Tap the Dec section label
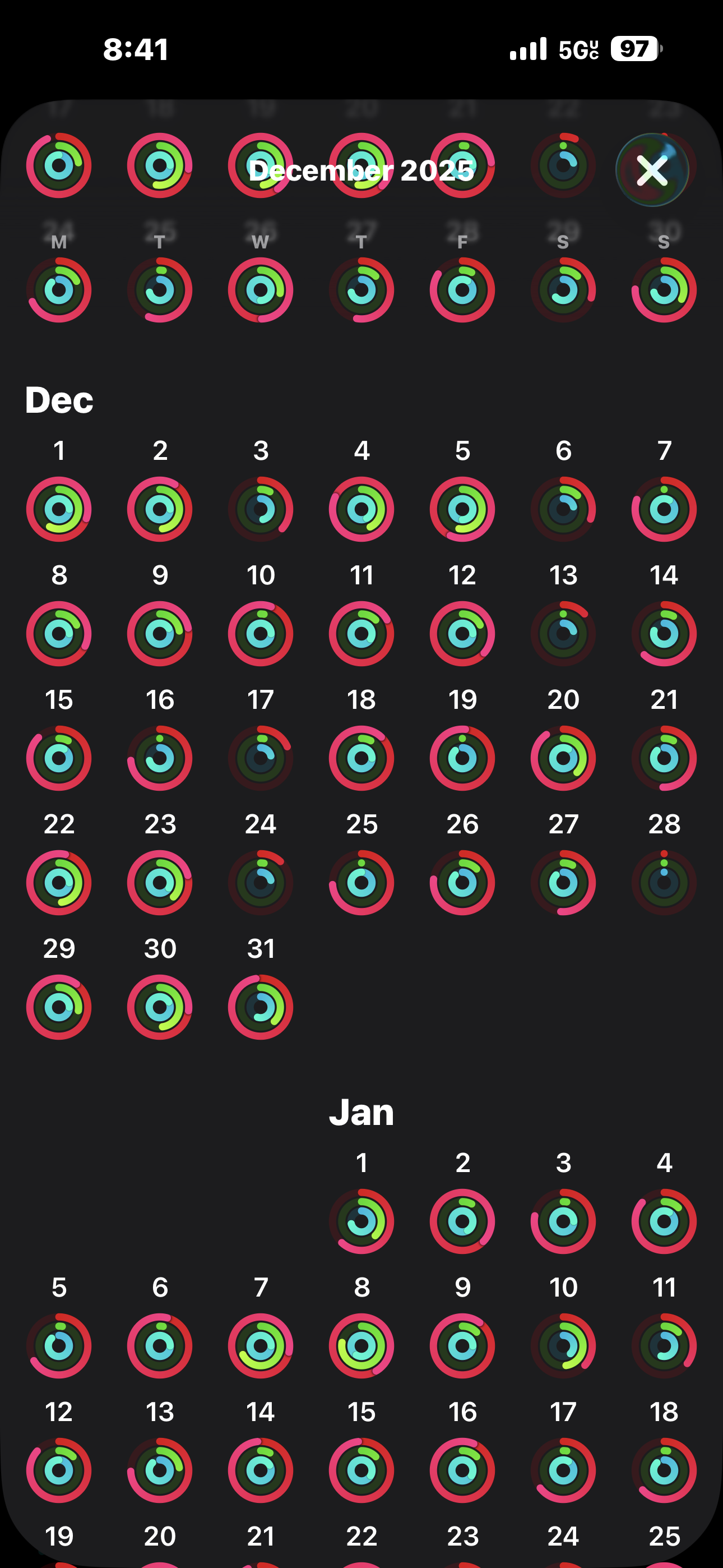This screenshot has height=1568, width=723. coord(59,400)
